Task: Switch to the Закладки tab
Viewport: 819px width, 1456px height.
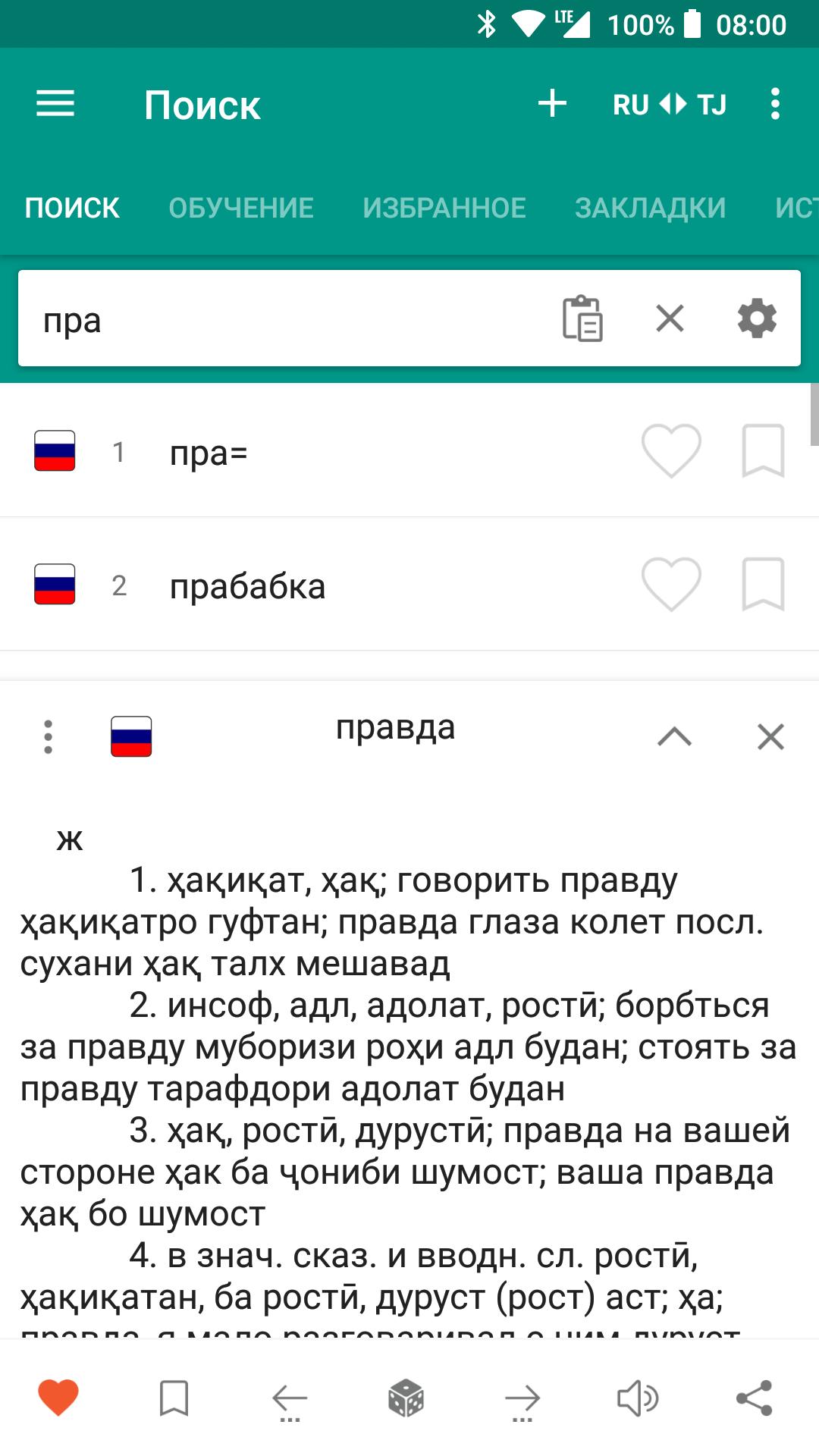Action: pyautogui.click(x=650, y=208)
